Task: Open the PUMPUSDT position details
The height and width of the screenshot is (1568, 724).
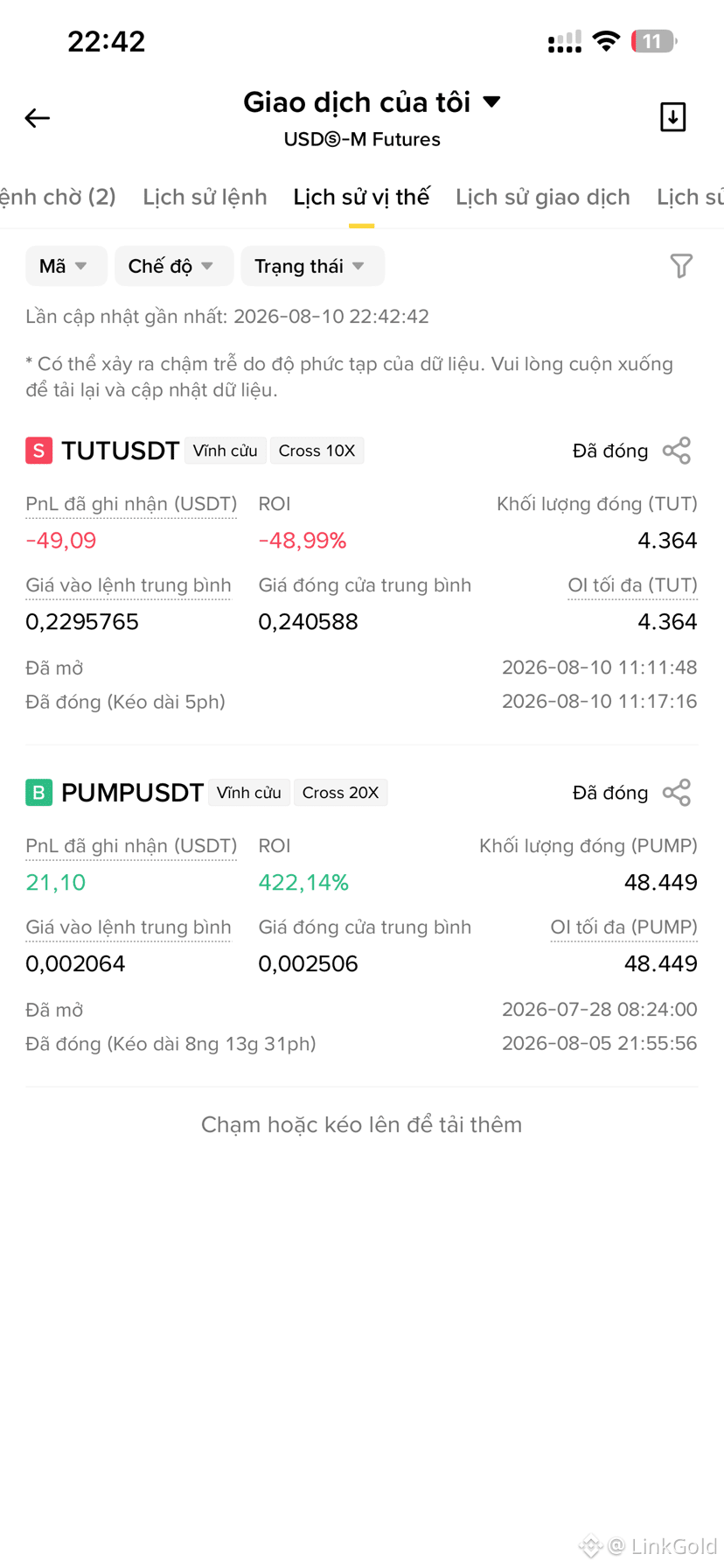Action: click(132, 793)
